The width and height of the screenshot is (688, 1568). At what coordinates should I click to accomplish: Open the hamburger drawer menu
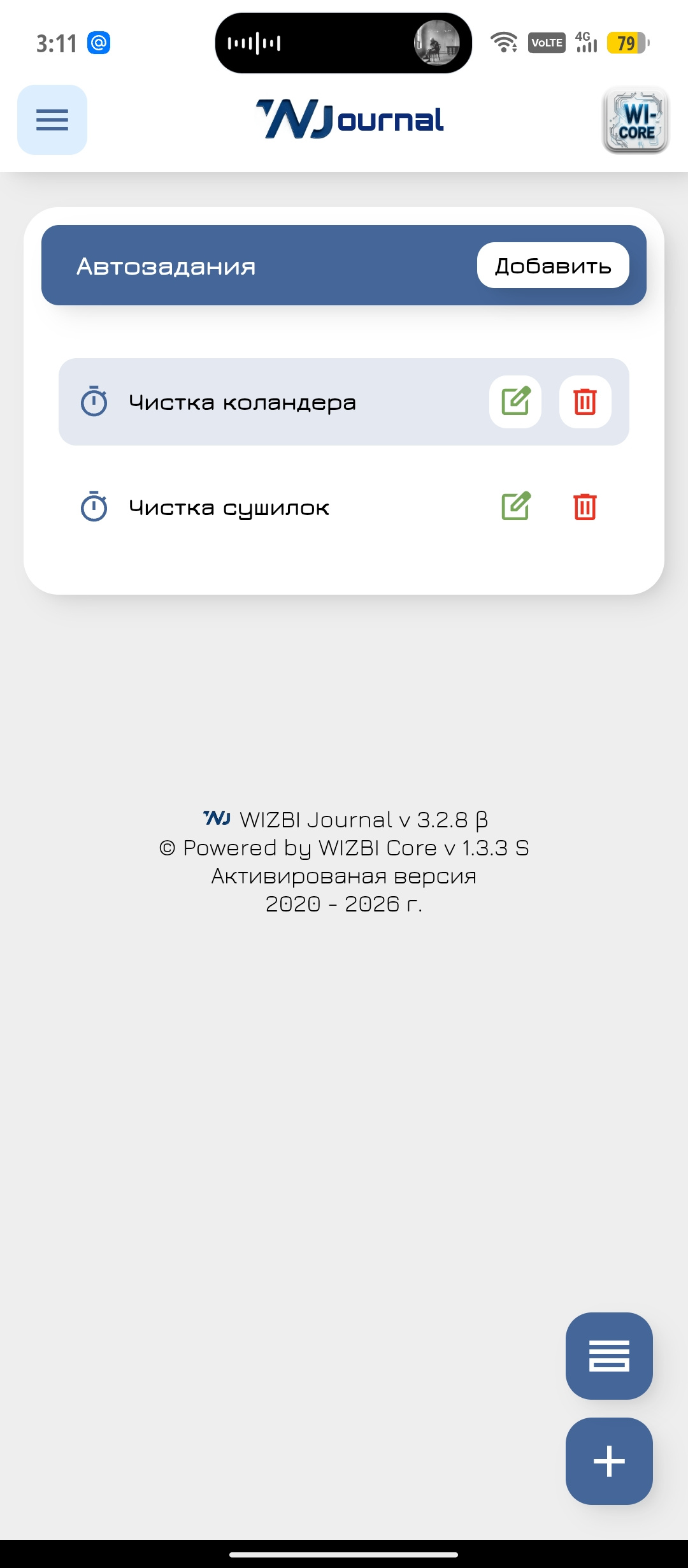click(52, 120)
